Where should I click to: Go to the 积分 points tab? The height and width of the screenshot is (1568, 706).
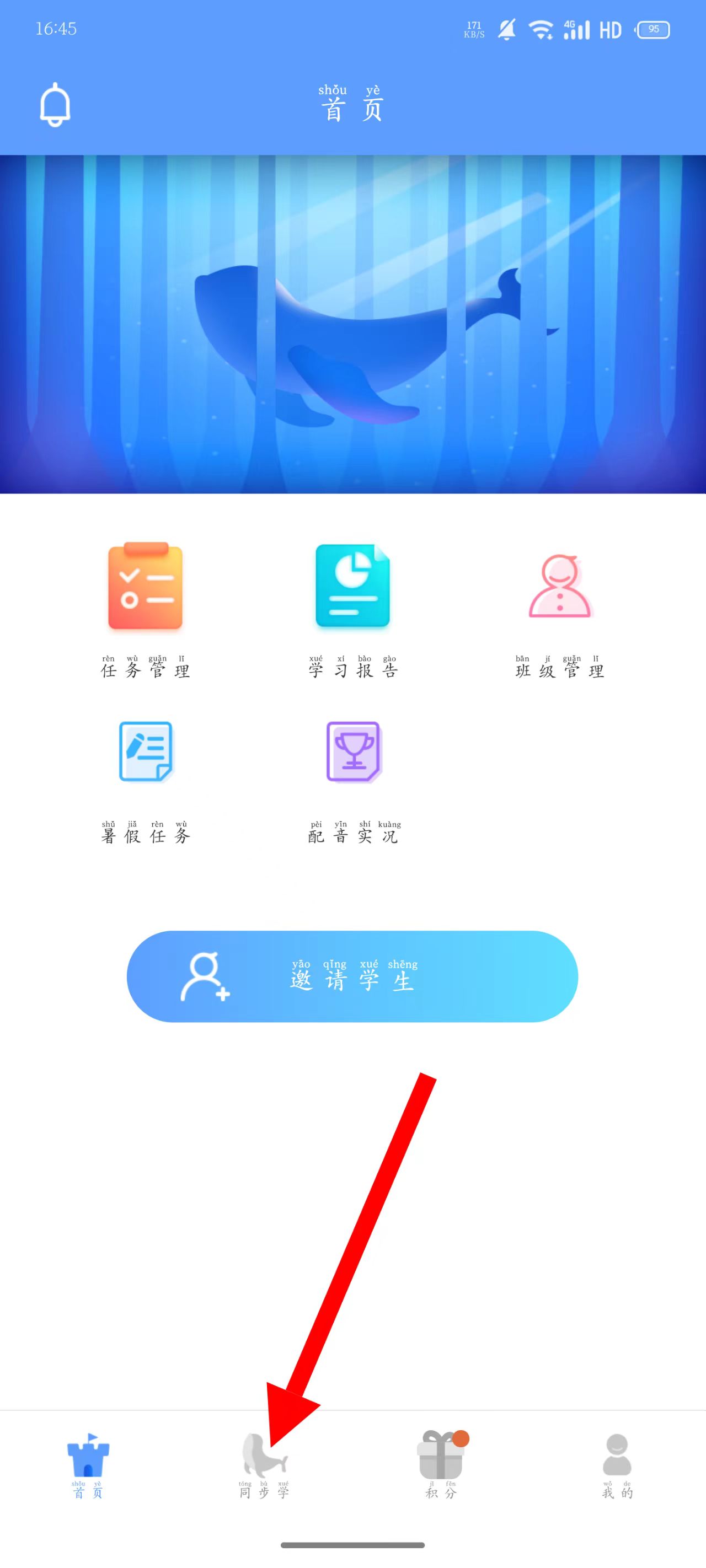(x=441, y=1466)
